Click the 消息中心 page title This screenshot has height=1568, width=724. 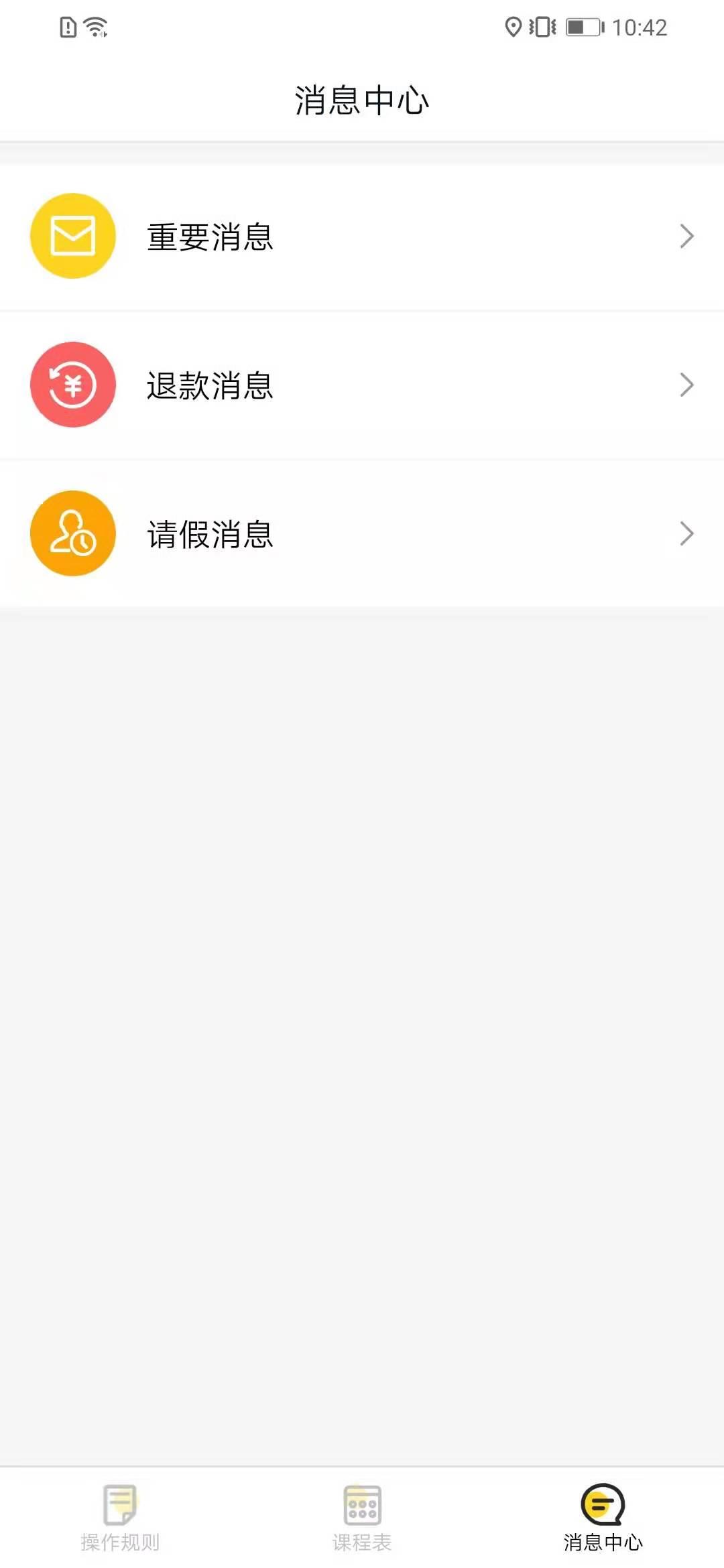point(361,101)
